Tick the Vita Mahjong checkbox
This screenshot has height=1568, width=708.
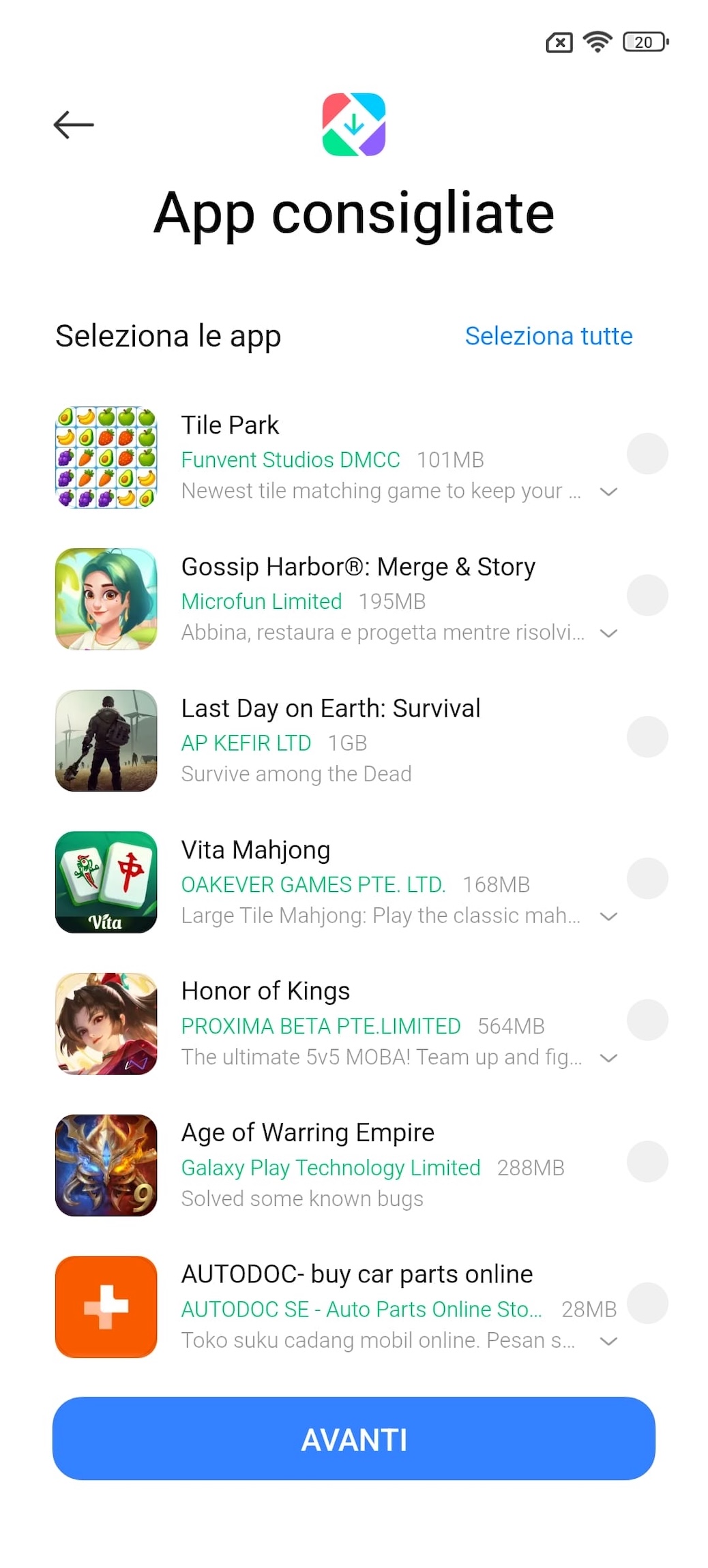pyautogui.click(x=647, y=879)
